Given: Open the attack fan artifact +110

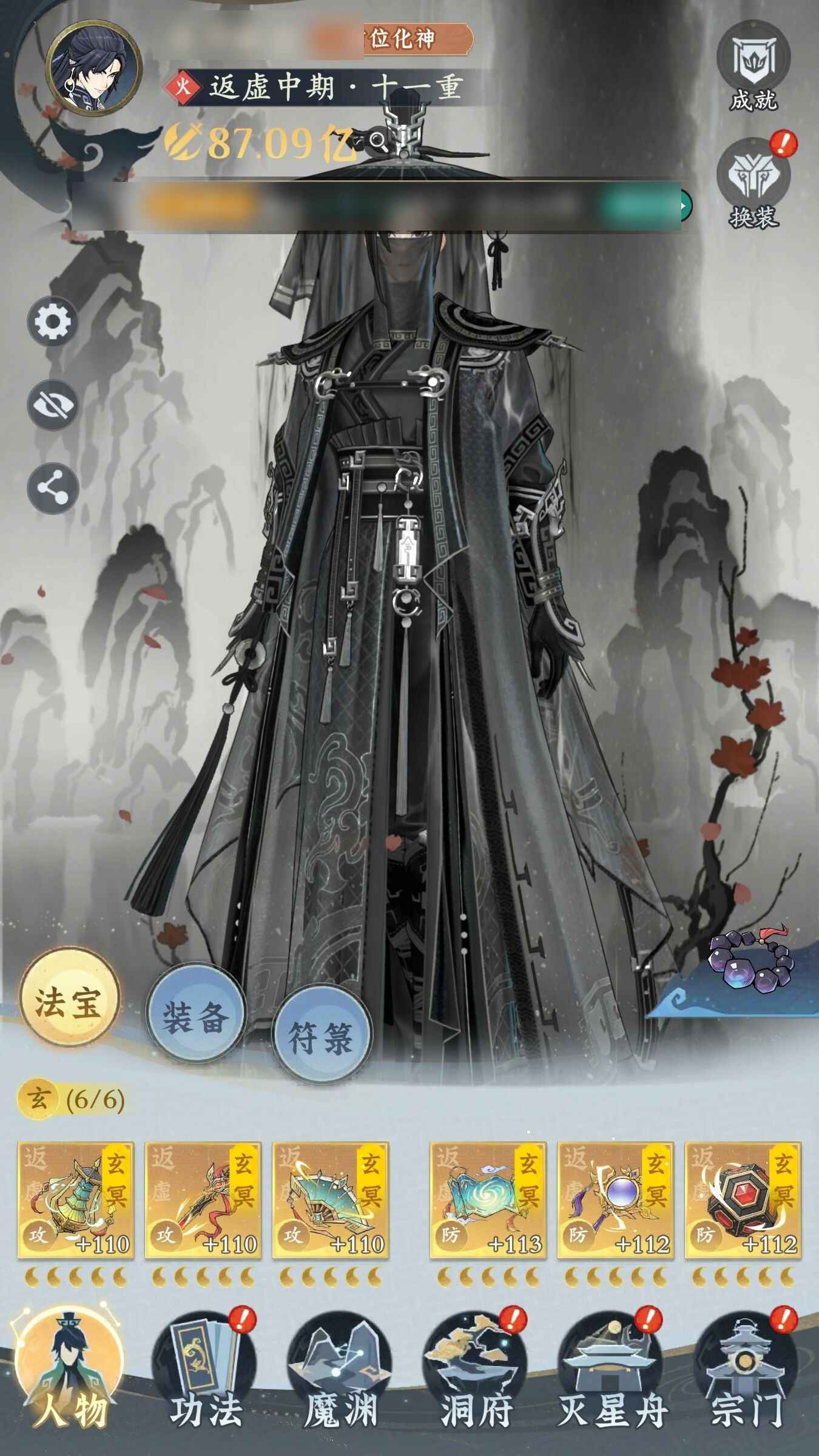Looking at the screenshot, I should click(x=330, y=1200).
